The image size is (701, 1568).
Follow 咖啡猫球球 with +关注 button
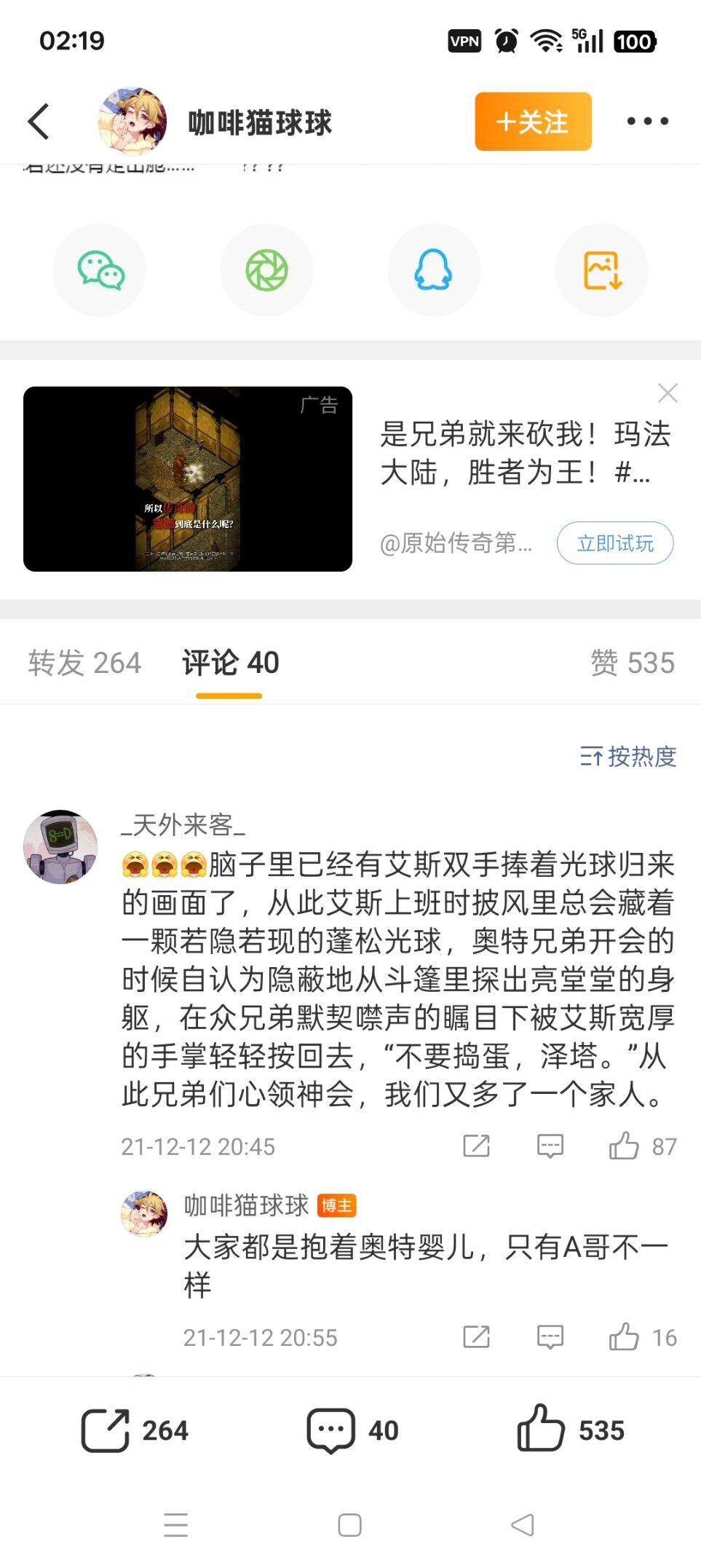(x=532, y=121)
